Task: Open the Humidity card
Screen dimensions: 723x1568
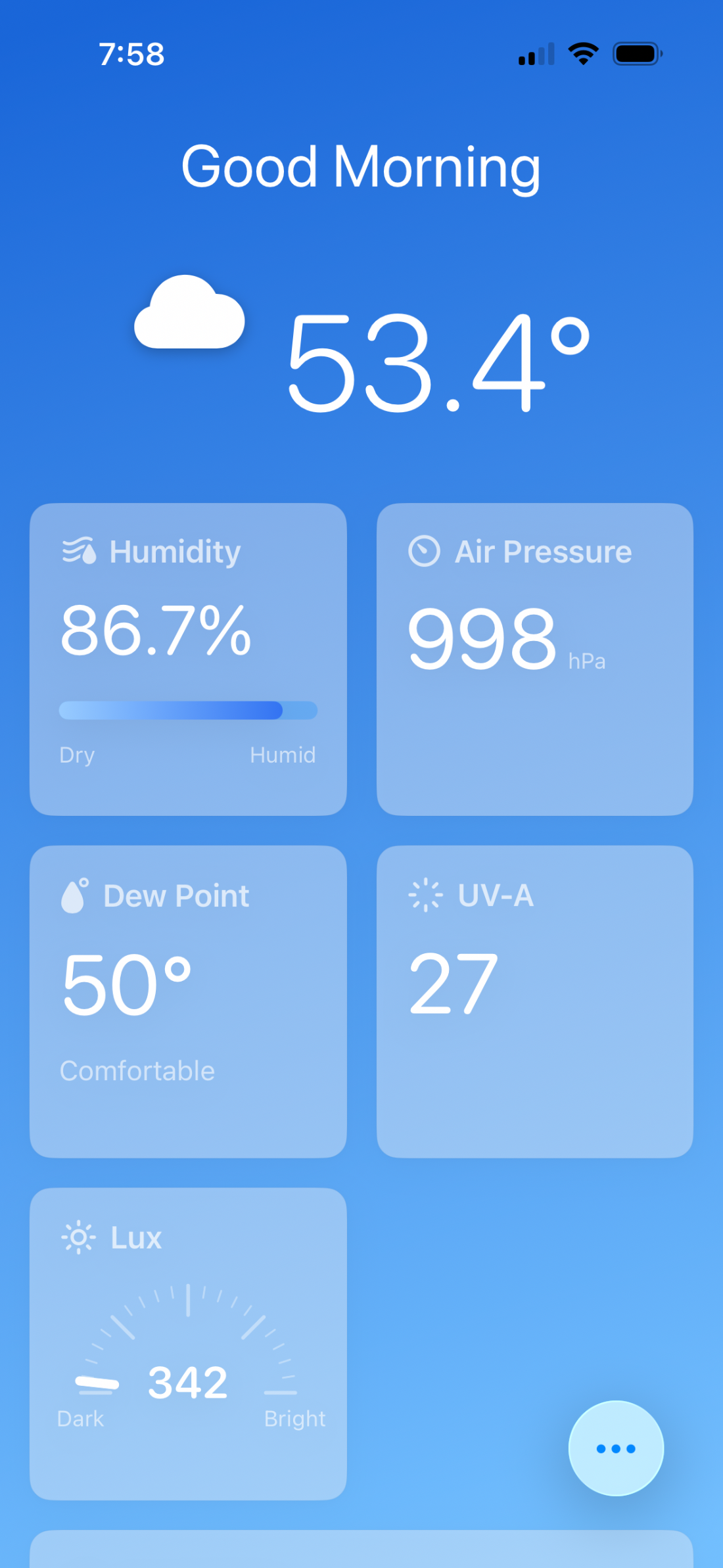Action: pyautogui.click(x=188, y=659)
